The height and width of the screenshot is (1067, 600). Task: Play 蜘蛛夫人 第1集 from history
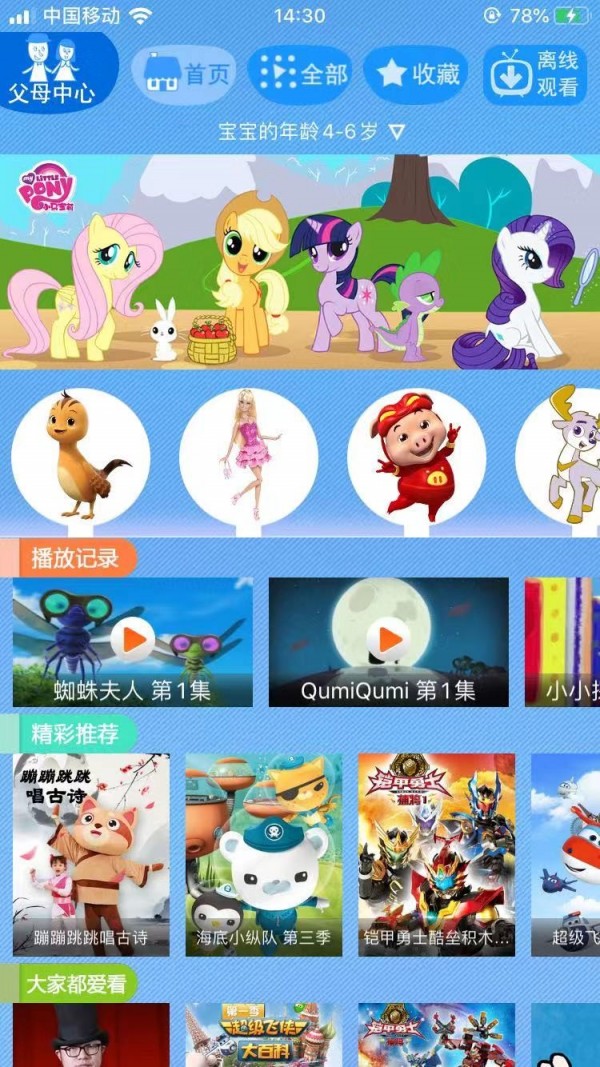click(x=132, y=640)
